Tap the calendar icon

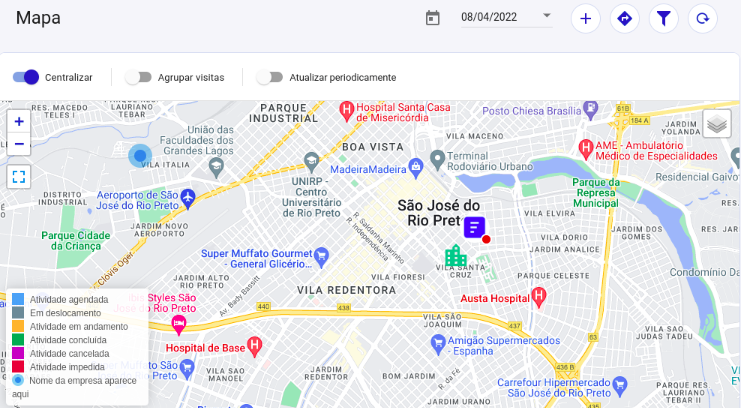click(x=433, y=18)
